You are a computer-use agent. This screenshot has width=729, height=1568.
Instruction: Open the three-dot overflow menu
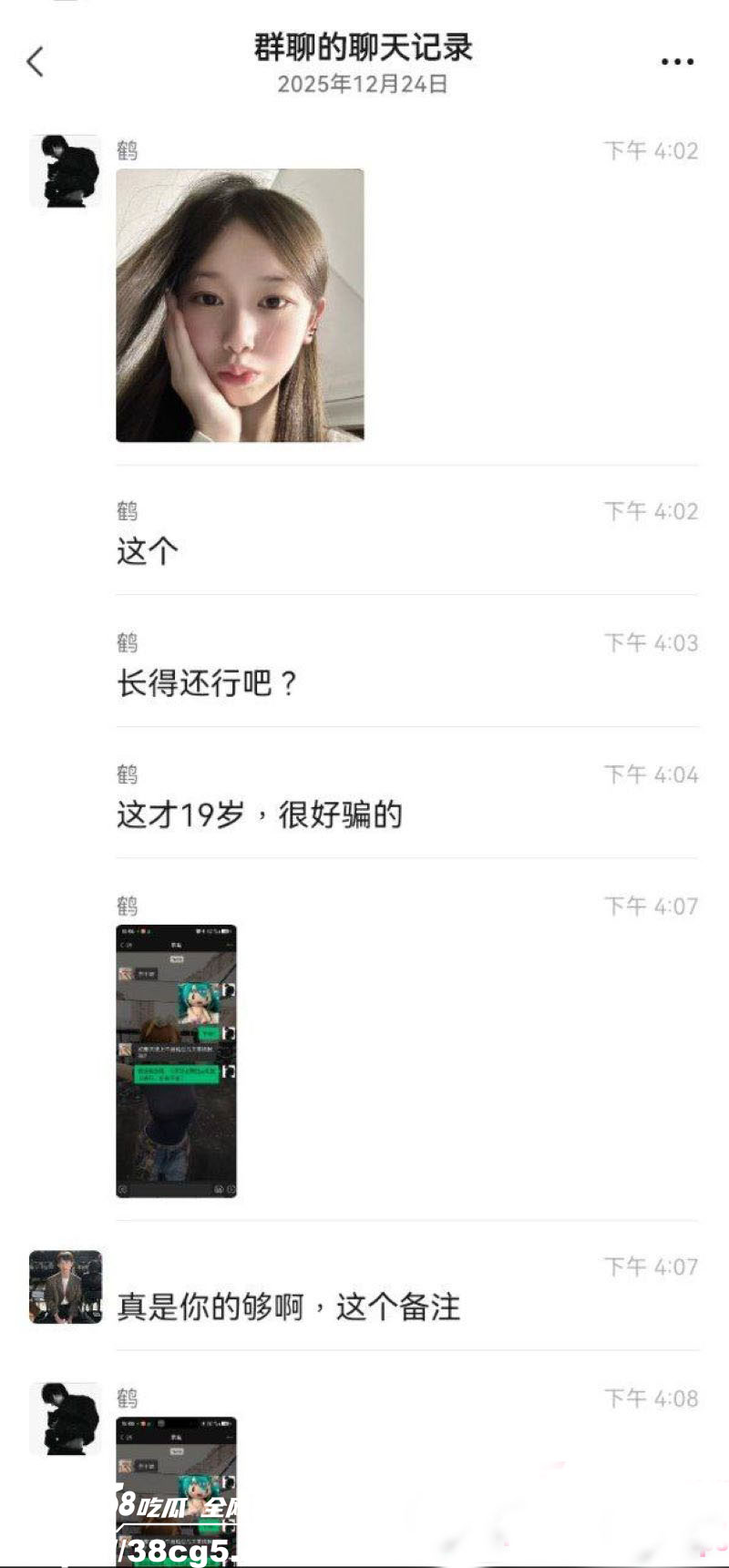[x=677, y=62]
